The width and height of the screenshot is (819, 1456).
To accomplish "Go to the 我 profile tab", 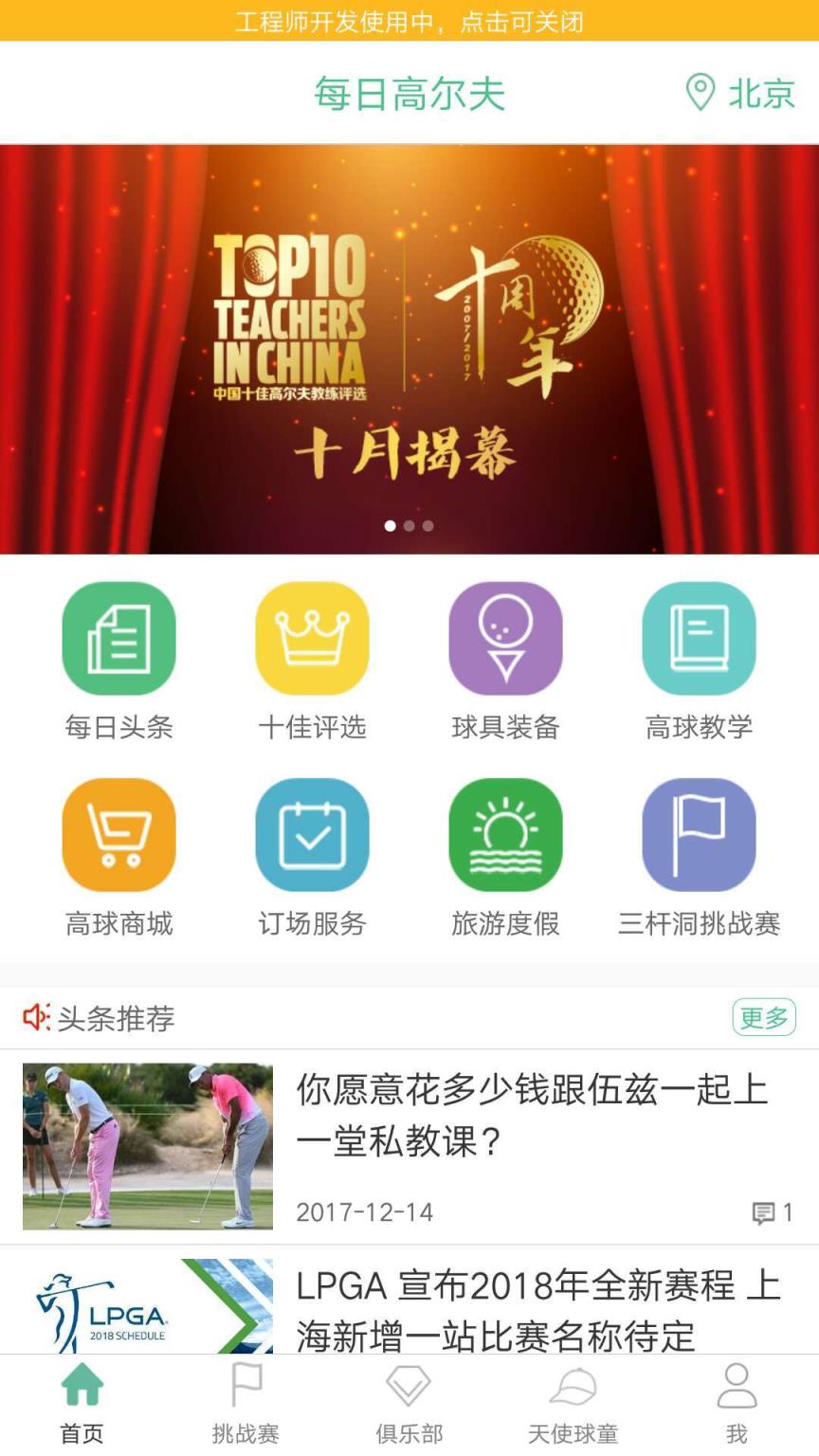I will pyautogui.click(x=737, y=1405).
